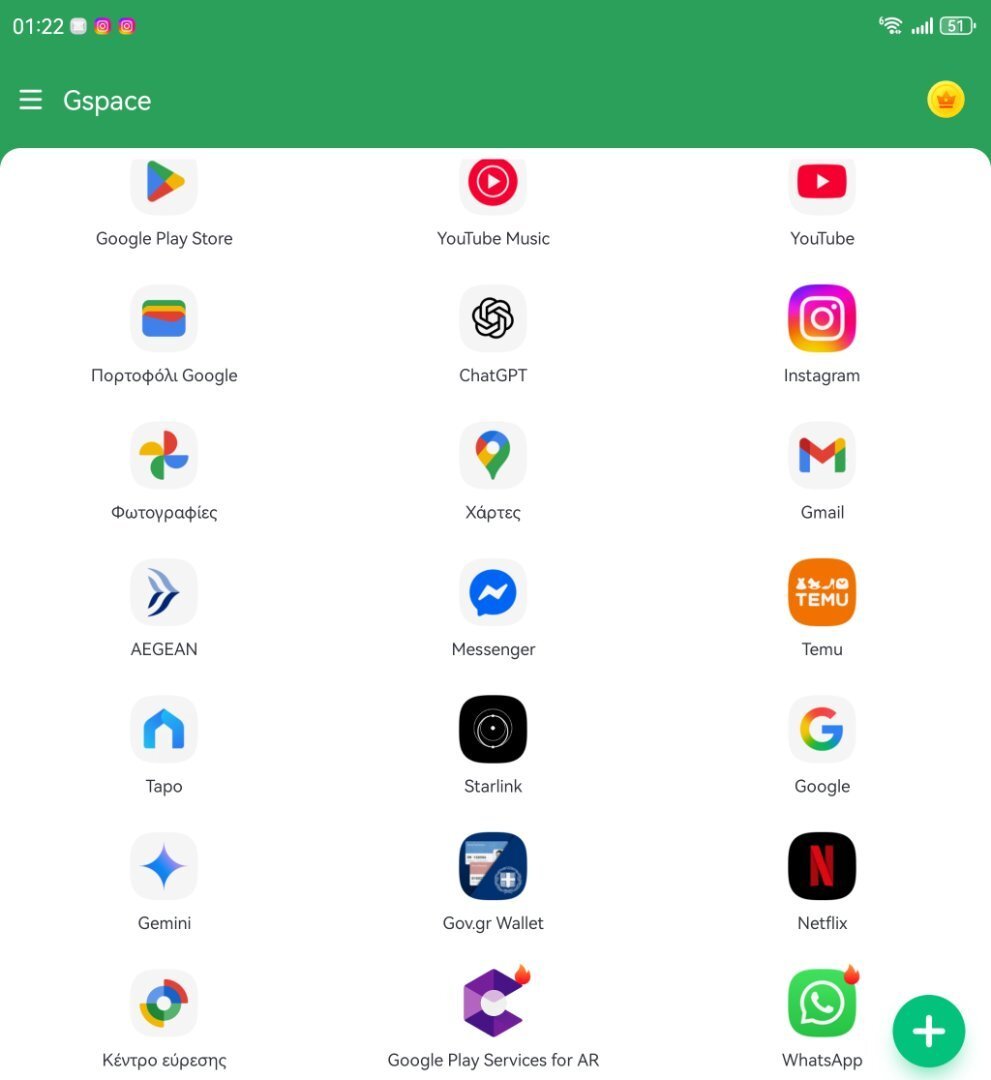Open Φωτογραφίες app

(x=164, y=456)
